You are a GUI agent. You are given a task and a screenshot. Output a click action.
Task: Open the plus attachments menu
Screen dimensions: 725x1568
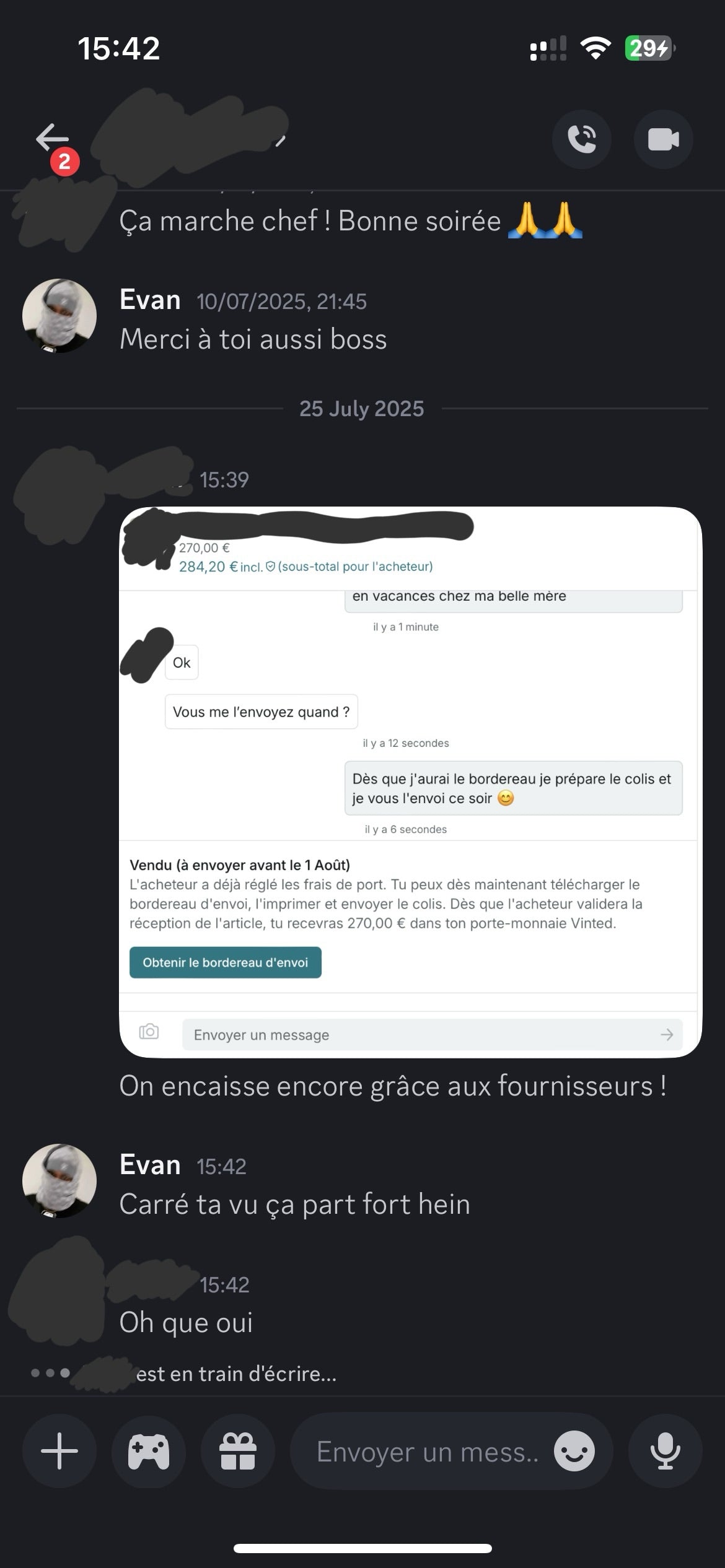pos(59,1450)
